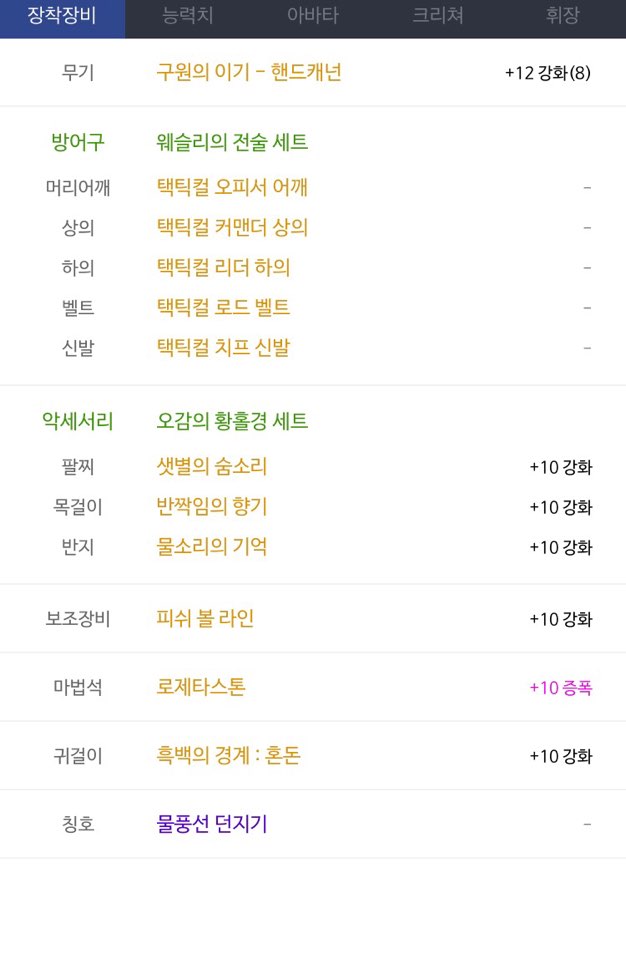The height and width of the screenshot is (960, 626).
Task: View 피쉬 볼 라인 sub-equipment details
Action: [205, 619]
